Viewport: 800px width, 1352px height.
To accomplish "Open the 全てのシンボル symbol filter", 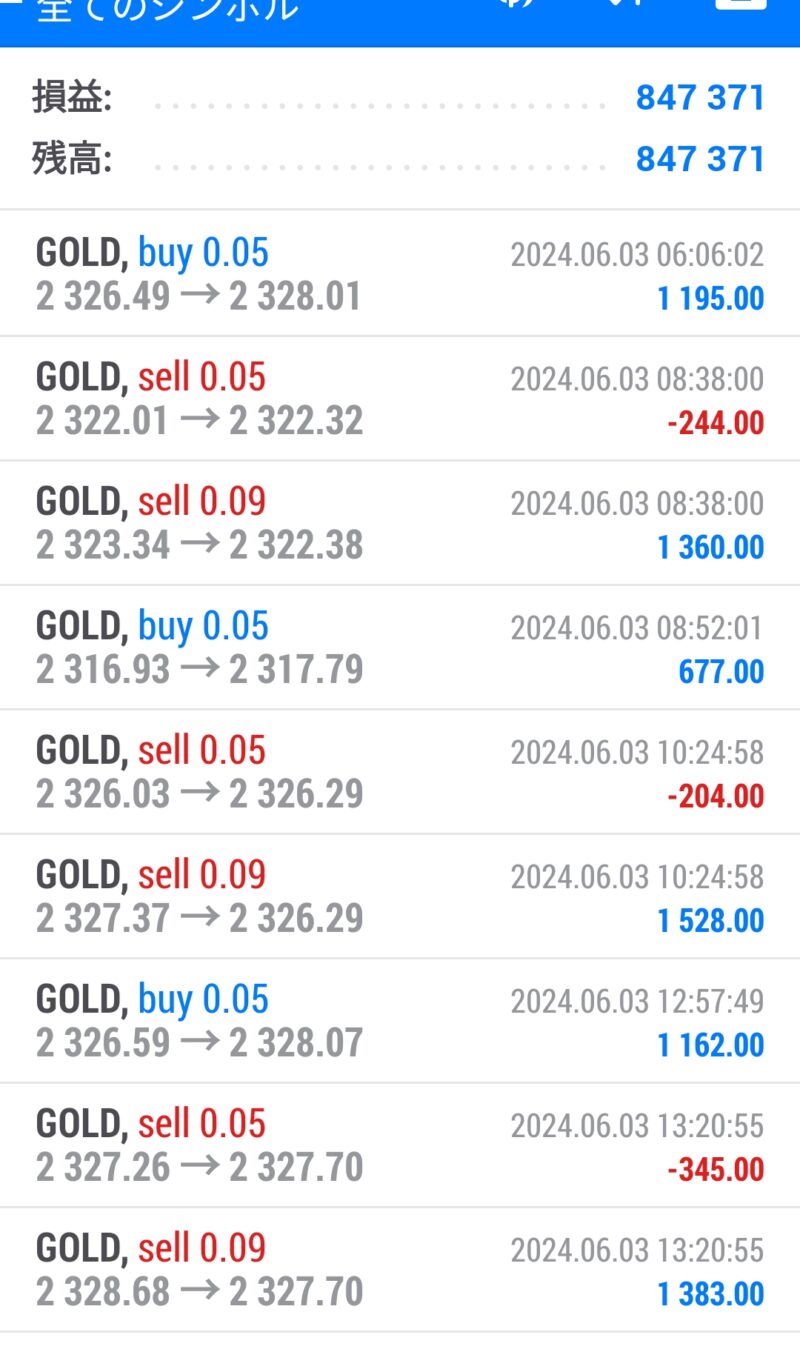I will (168, 10).
